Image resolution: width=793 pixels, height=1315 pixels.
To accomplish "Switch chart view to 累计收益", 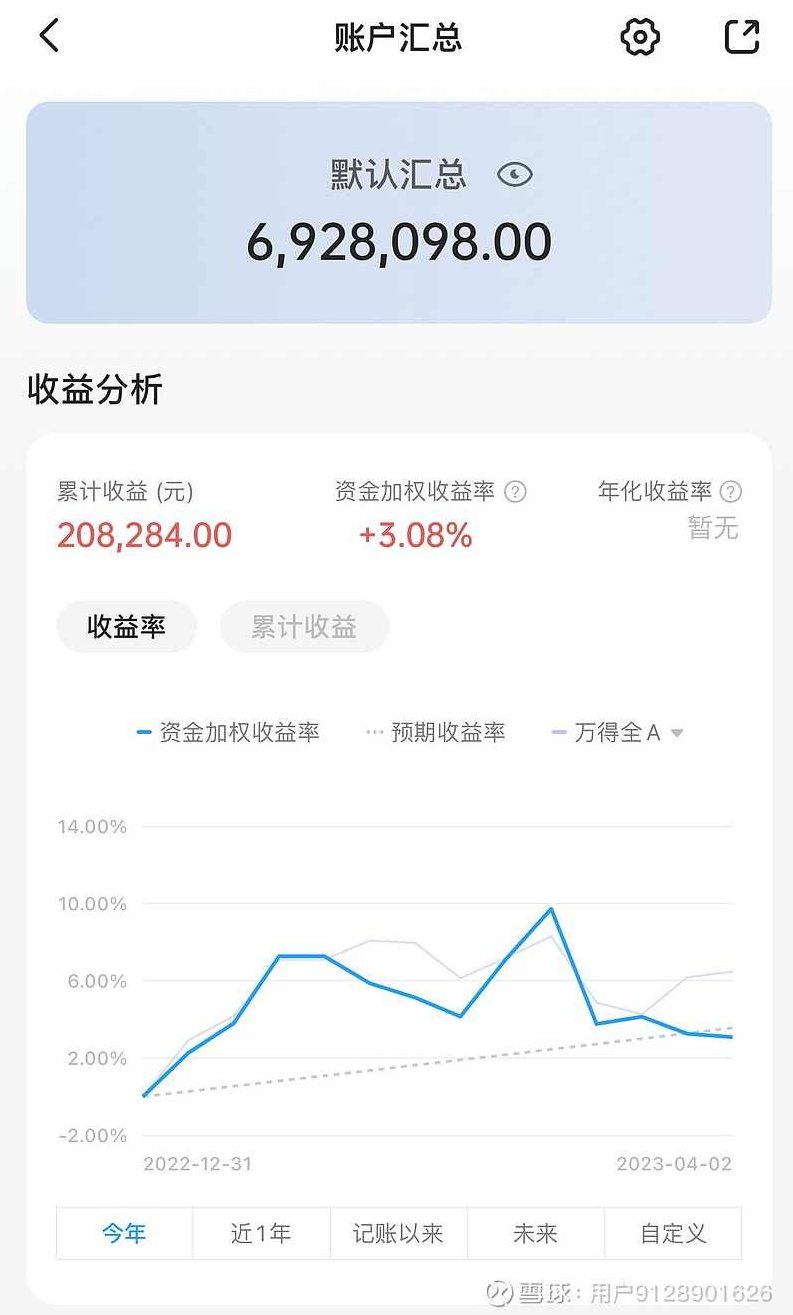I will [304, 626].
